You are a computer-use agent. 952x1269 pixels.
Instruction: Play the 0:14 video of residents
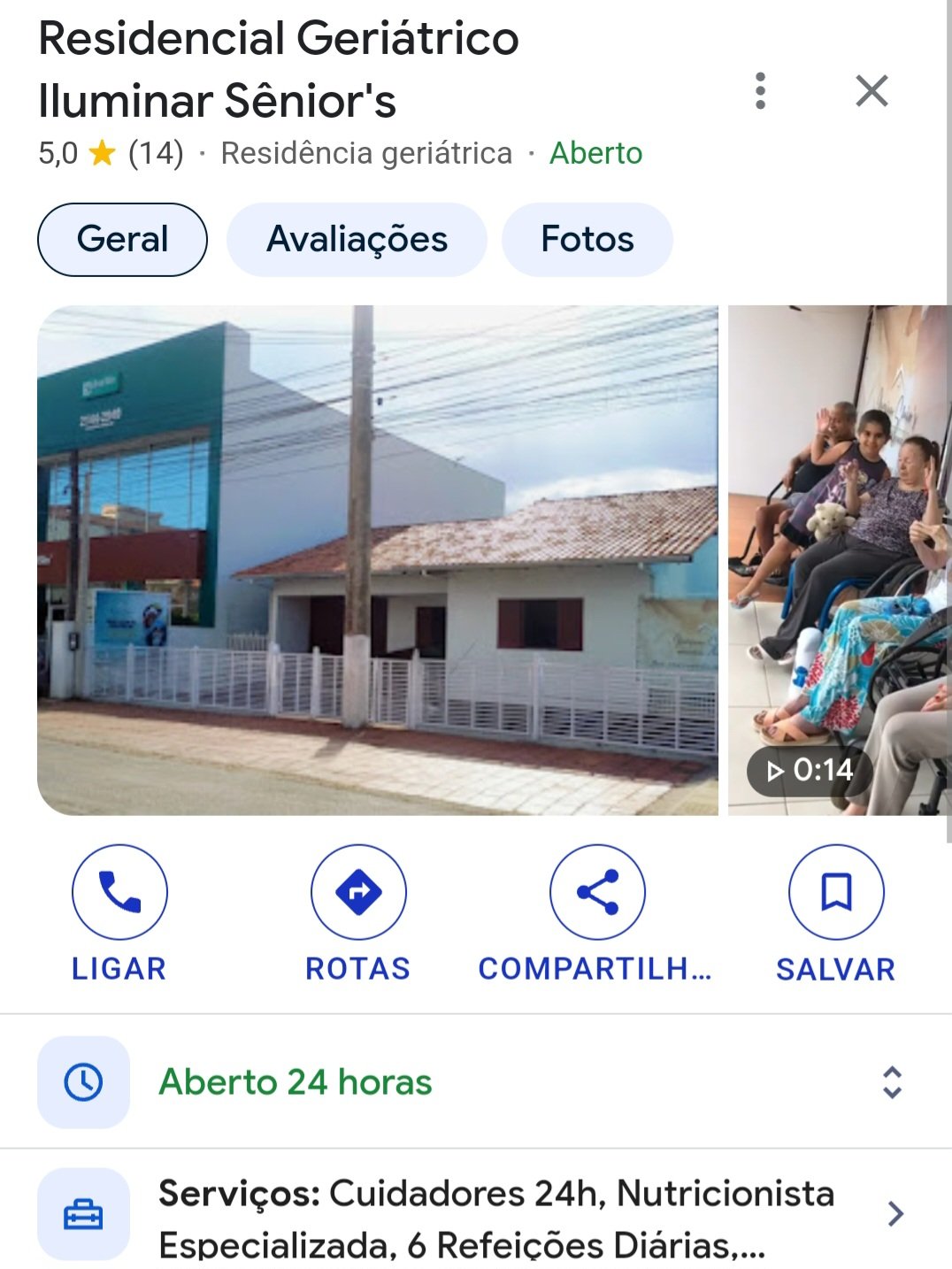[839, 559]
